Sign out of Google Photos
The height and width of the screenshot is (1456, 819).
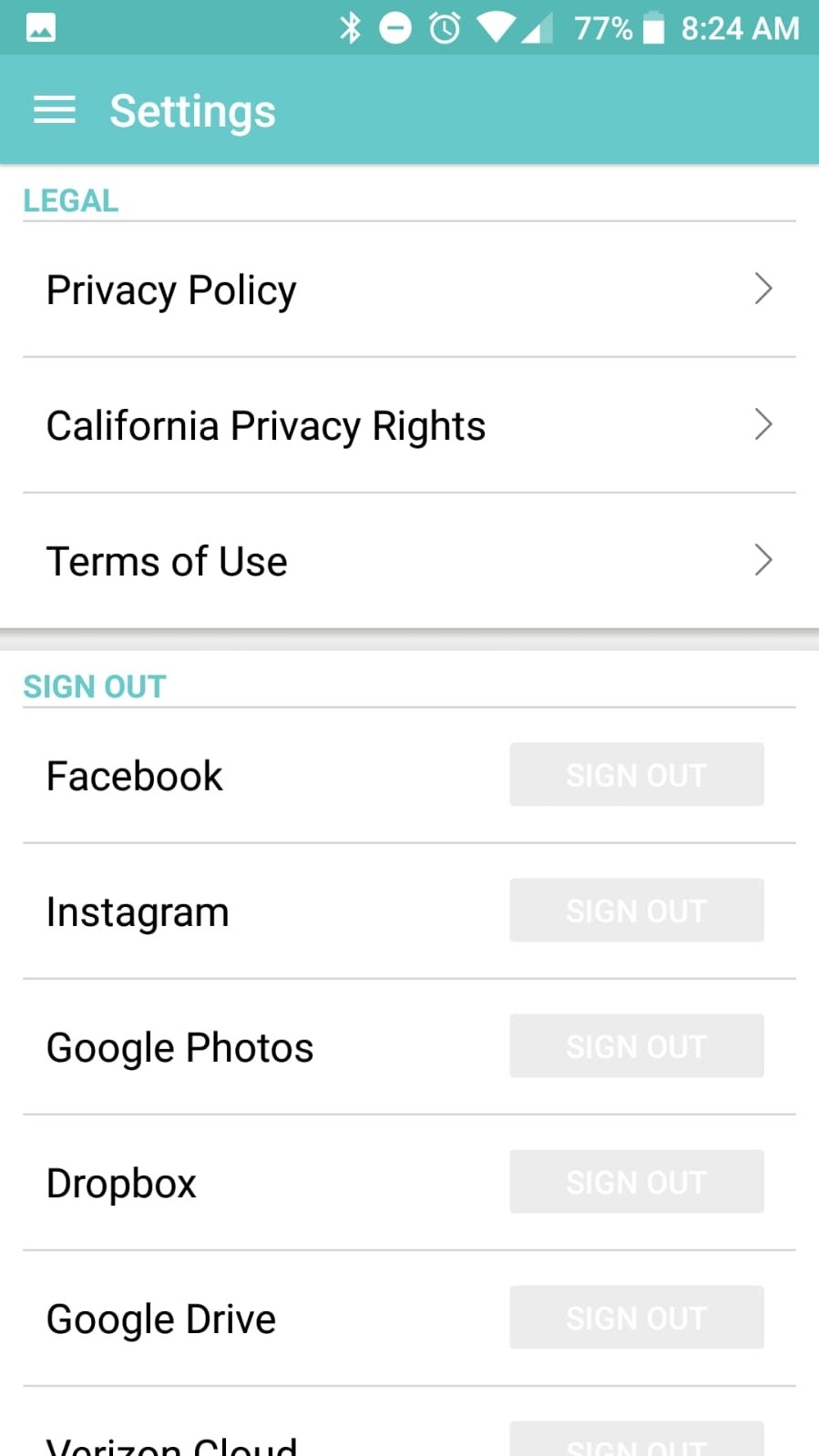636,1046
